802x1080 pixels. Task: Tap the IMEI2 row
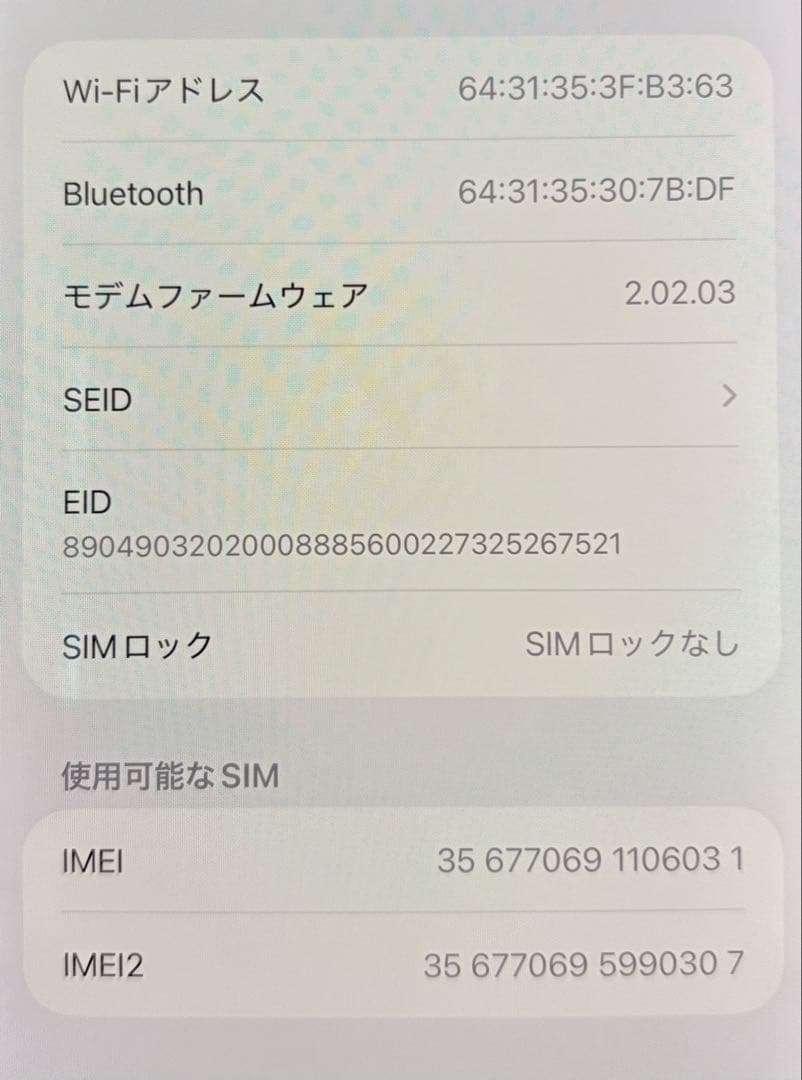pyautogui.click(x=400, y=965)
